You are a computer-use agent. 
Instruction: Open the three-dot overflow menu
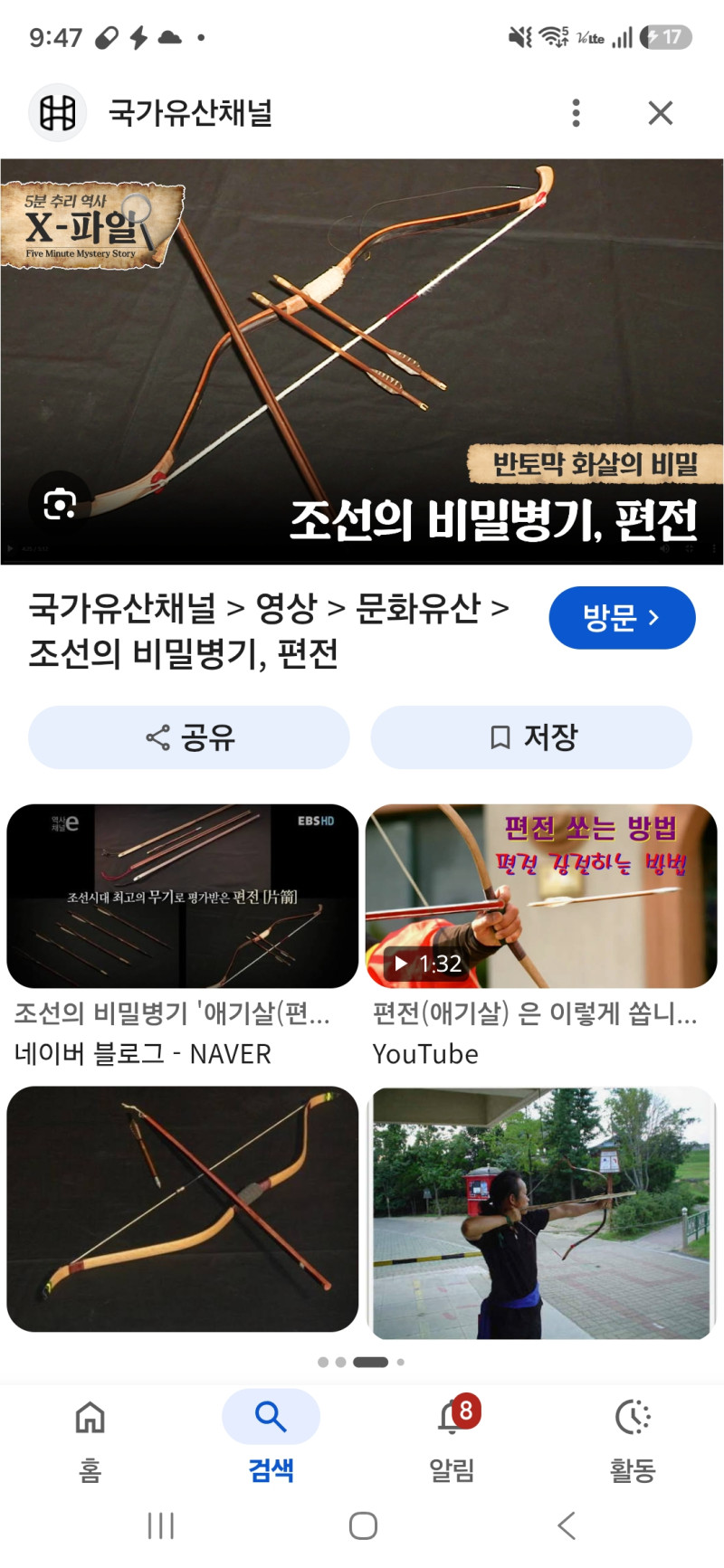[576, 113]
